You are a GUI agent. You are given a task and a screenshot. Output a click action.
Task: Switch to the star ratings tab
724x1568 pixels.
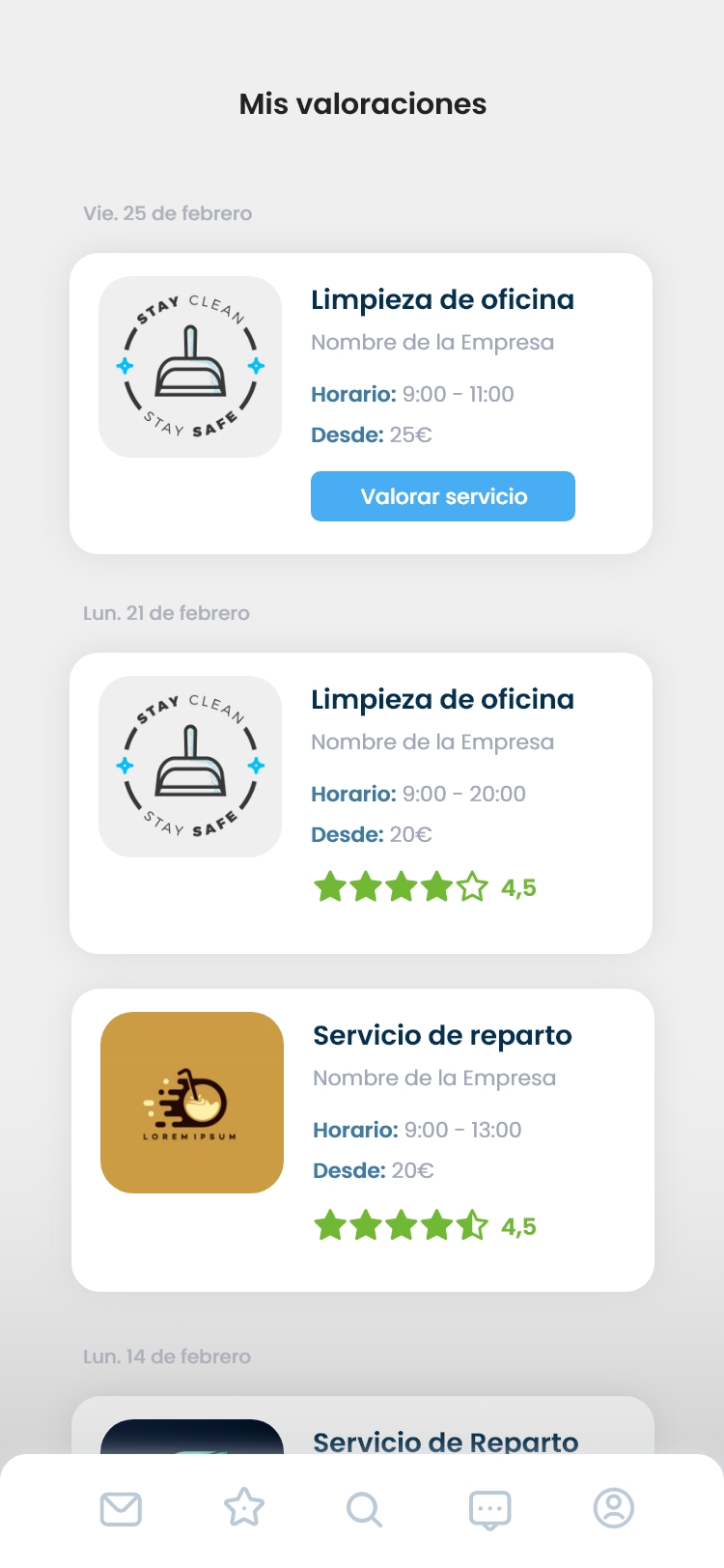[x=243, y=1508]
